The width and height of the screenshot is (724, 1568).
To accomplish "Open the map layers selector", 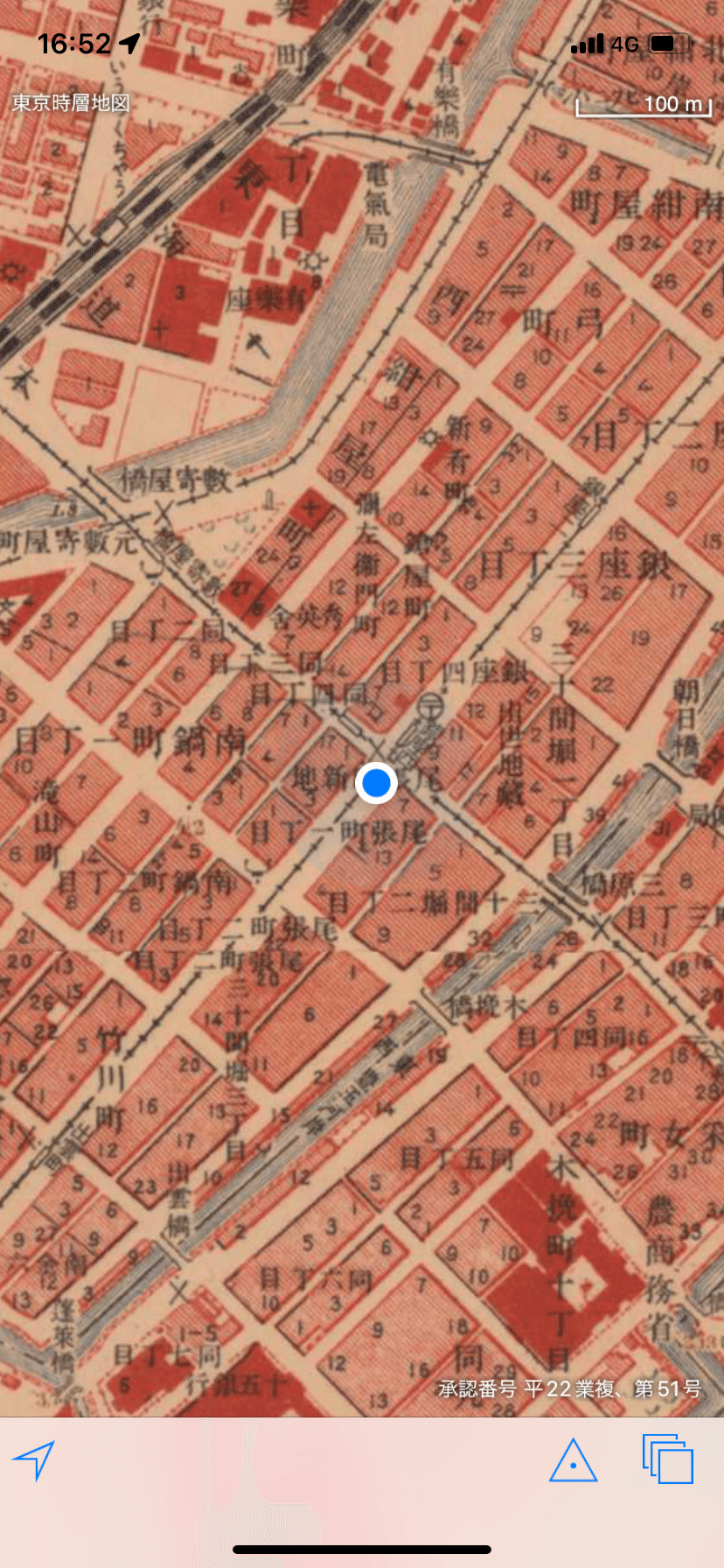I will tap(667, 1459).
